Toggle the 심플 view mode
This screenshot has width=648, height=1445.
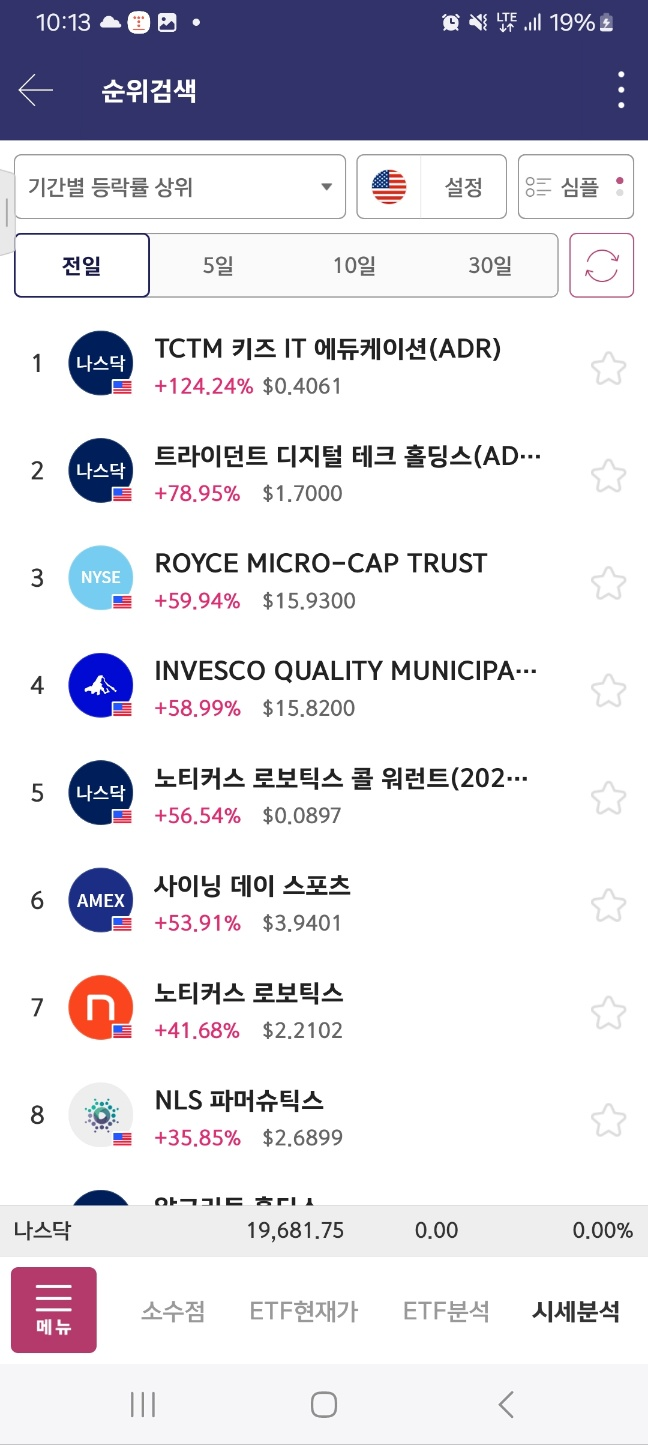click(576, 187)
